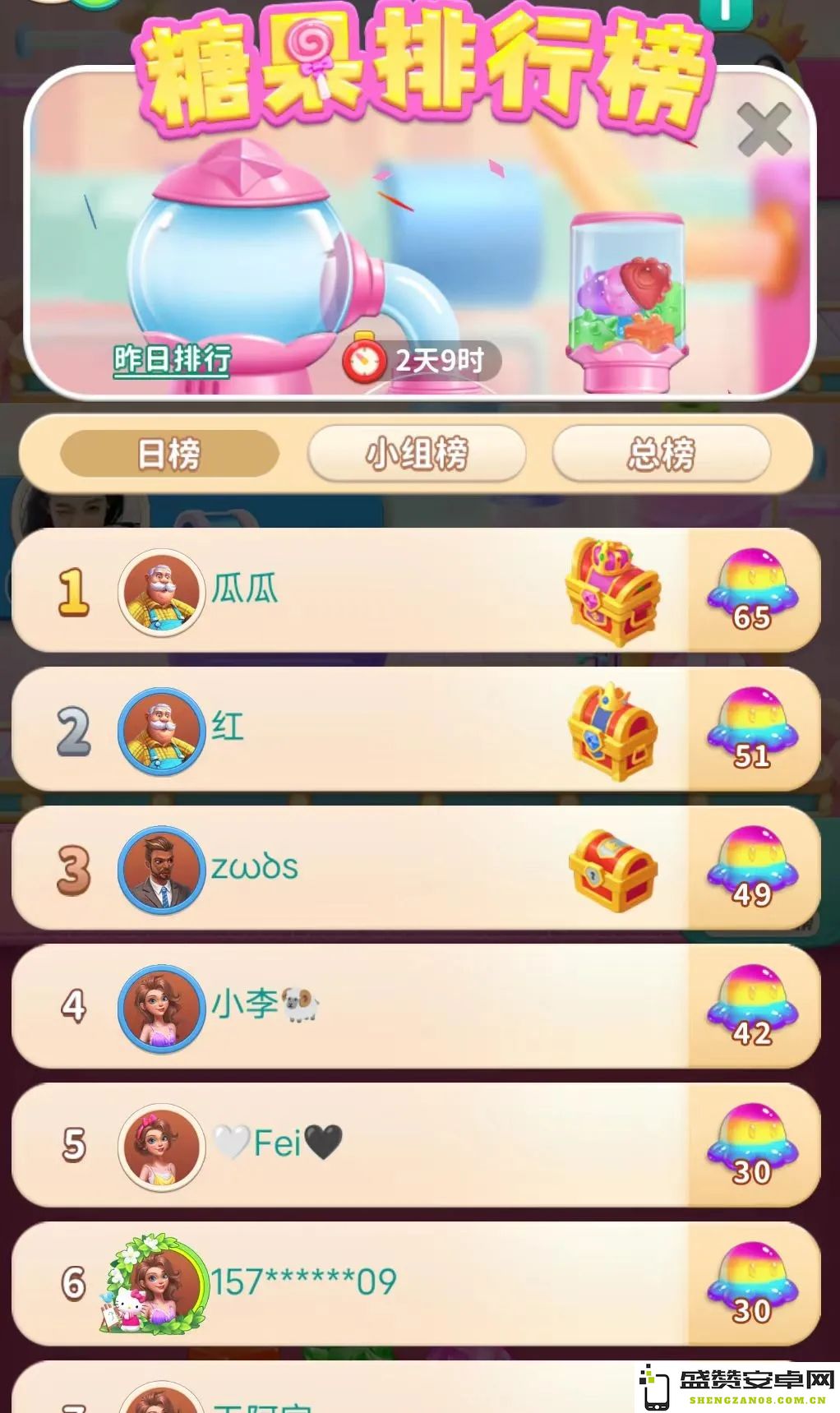Open 小李's player avatar
This screenshot has width=840, height=1413.
161,1008
